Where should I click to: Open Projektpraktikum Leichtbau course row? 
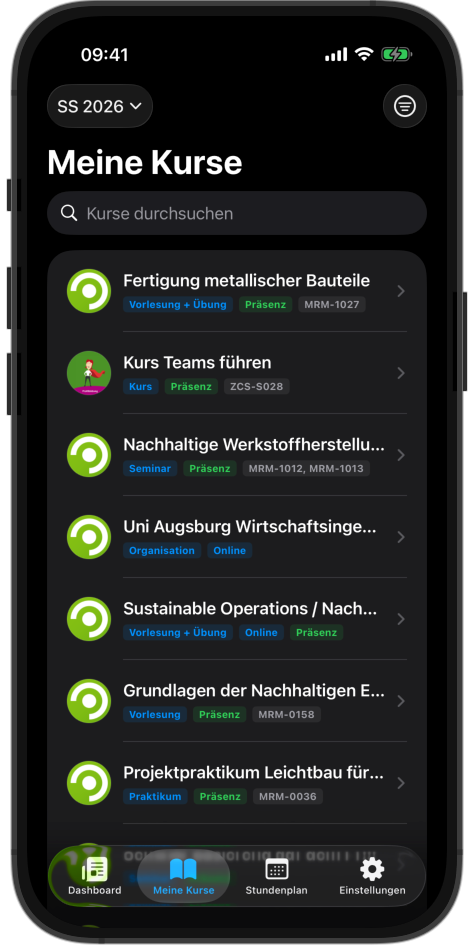[236, 783]
